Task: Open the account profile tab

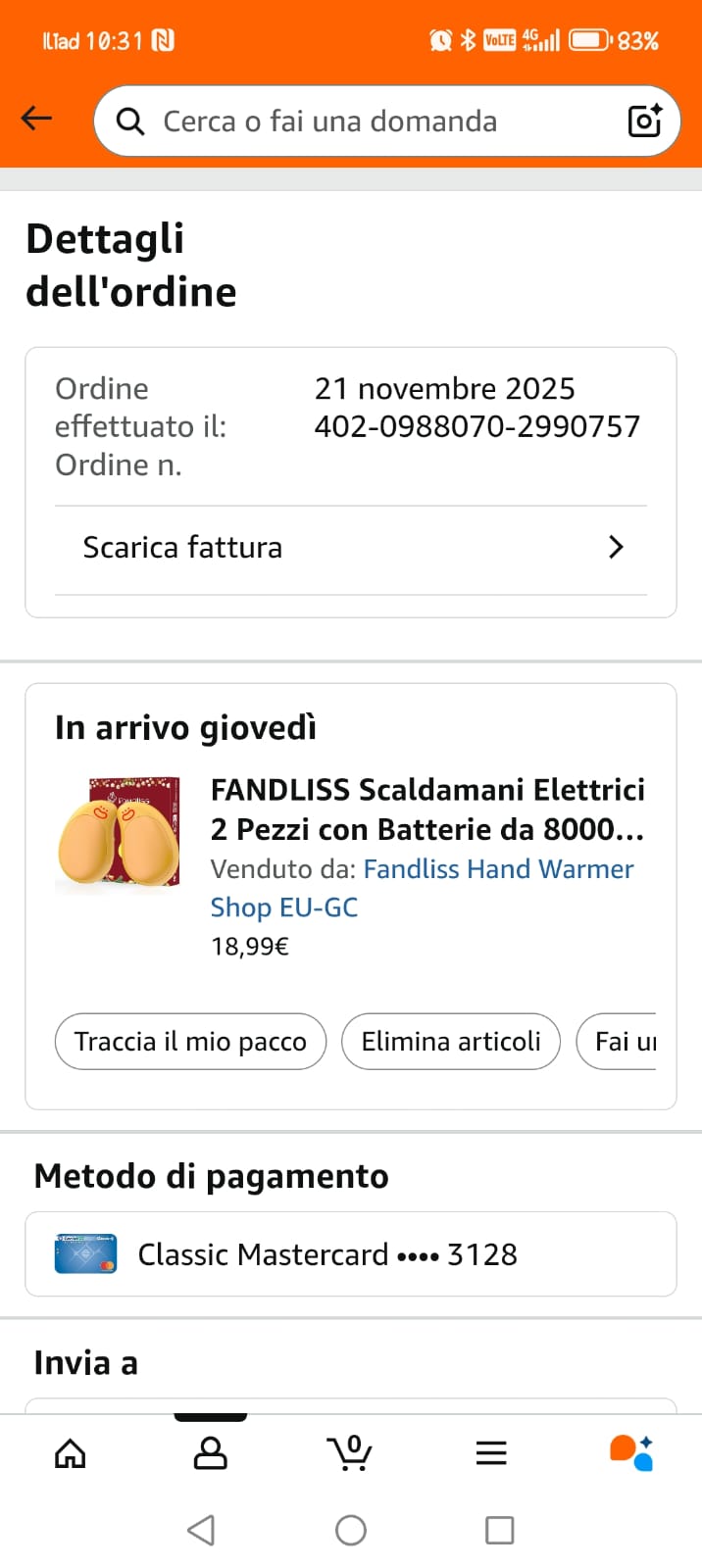Action: coord(211,1452)
